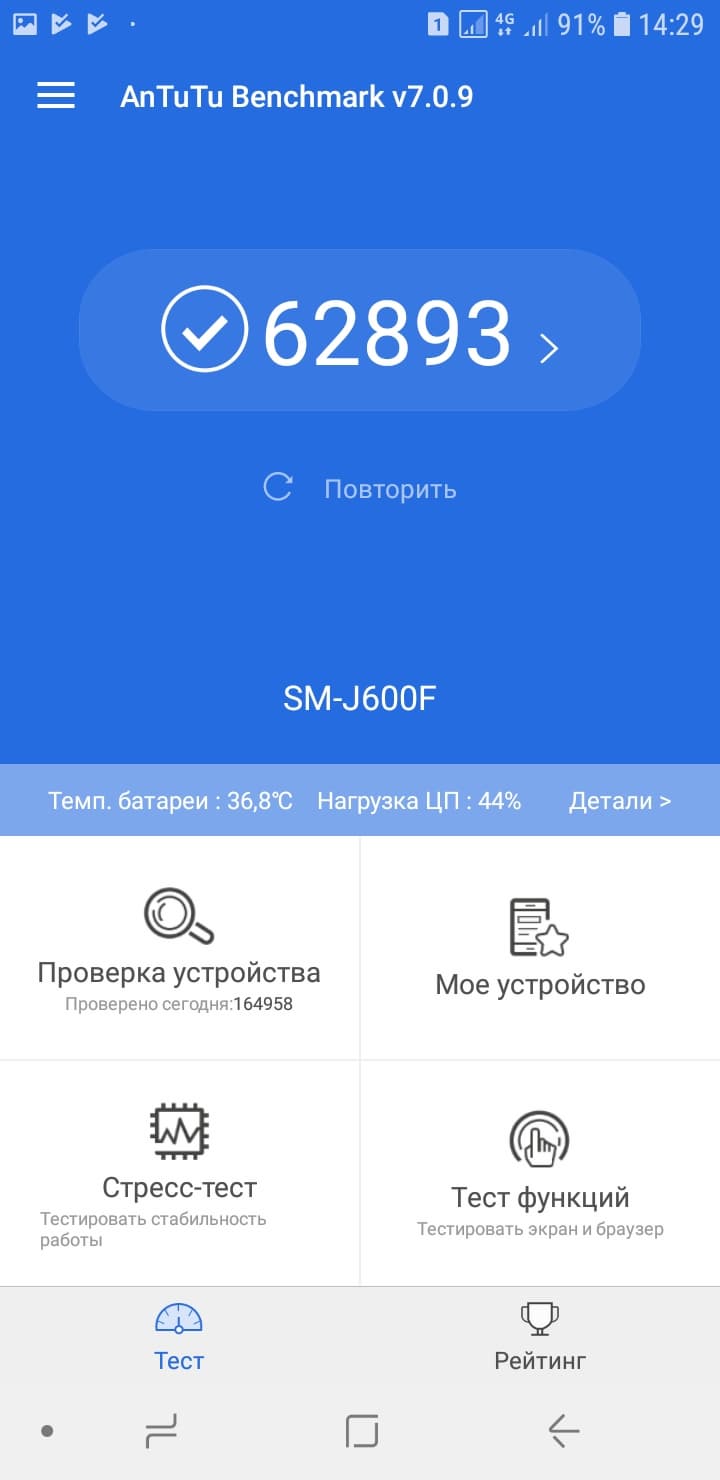
Task: Go back using the system back button
Action: coord(563,1432)
